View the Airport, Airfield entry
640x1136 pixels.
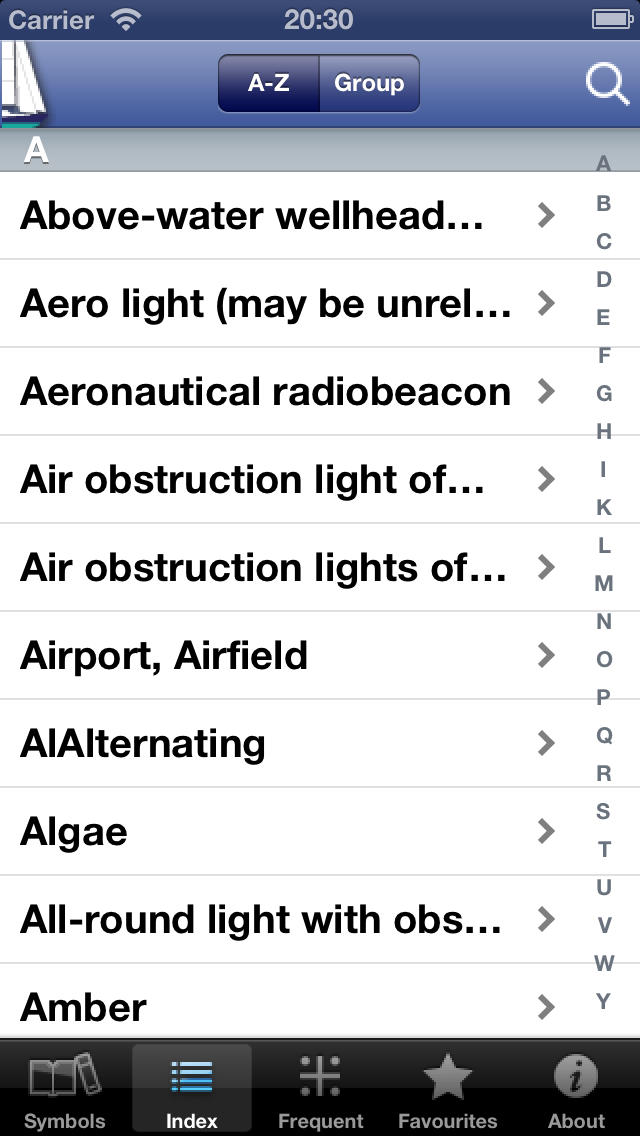pyautogui.click(x=290, y=656)
